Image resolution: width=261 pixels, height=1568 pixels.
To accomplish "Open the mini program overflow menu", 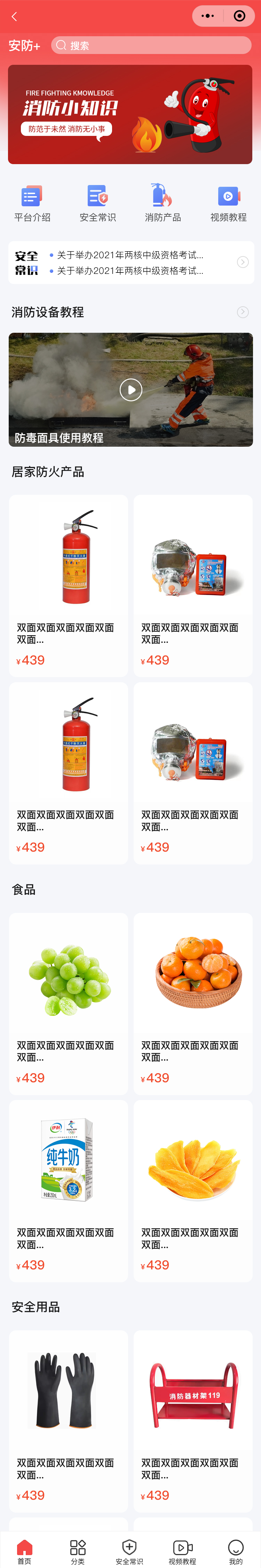I will [x=207, y=16].
